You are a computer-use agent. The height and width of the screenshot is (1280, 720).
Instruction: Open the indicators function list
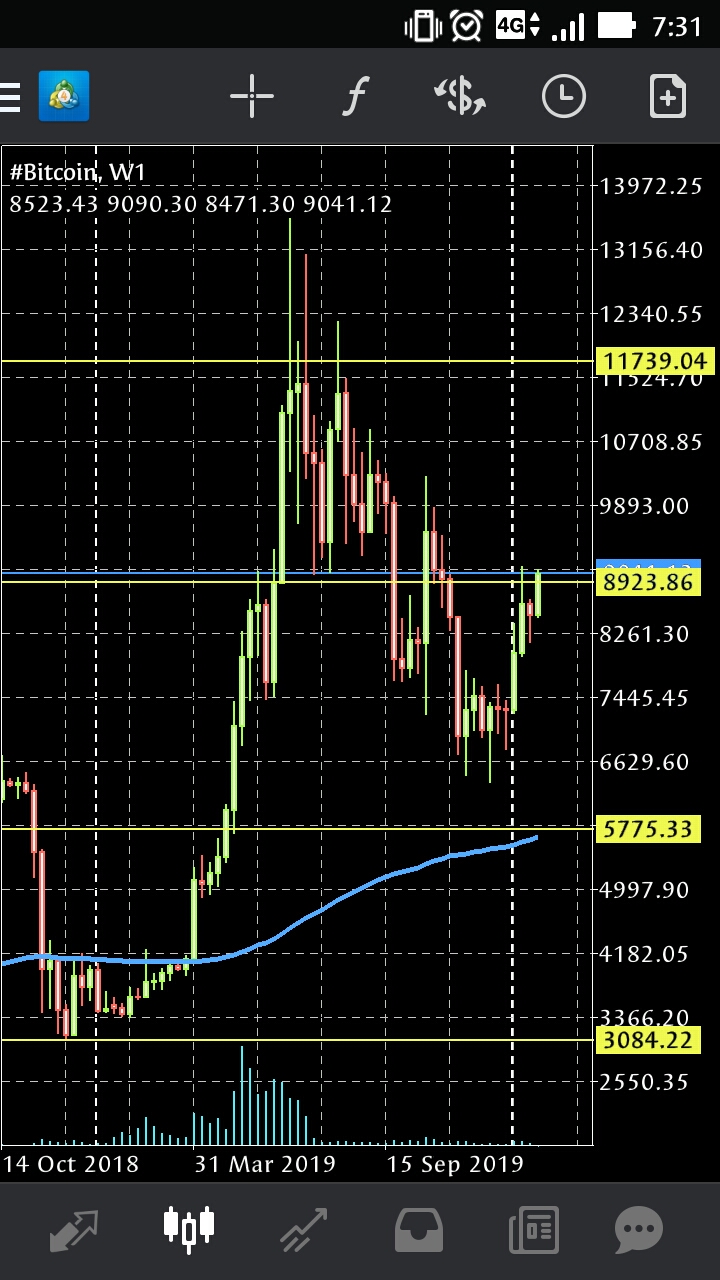click(x=355, y=97)
